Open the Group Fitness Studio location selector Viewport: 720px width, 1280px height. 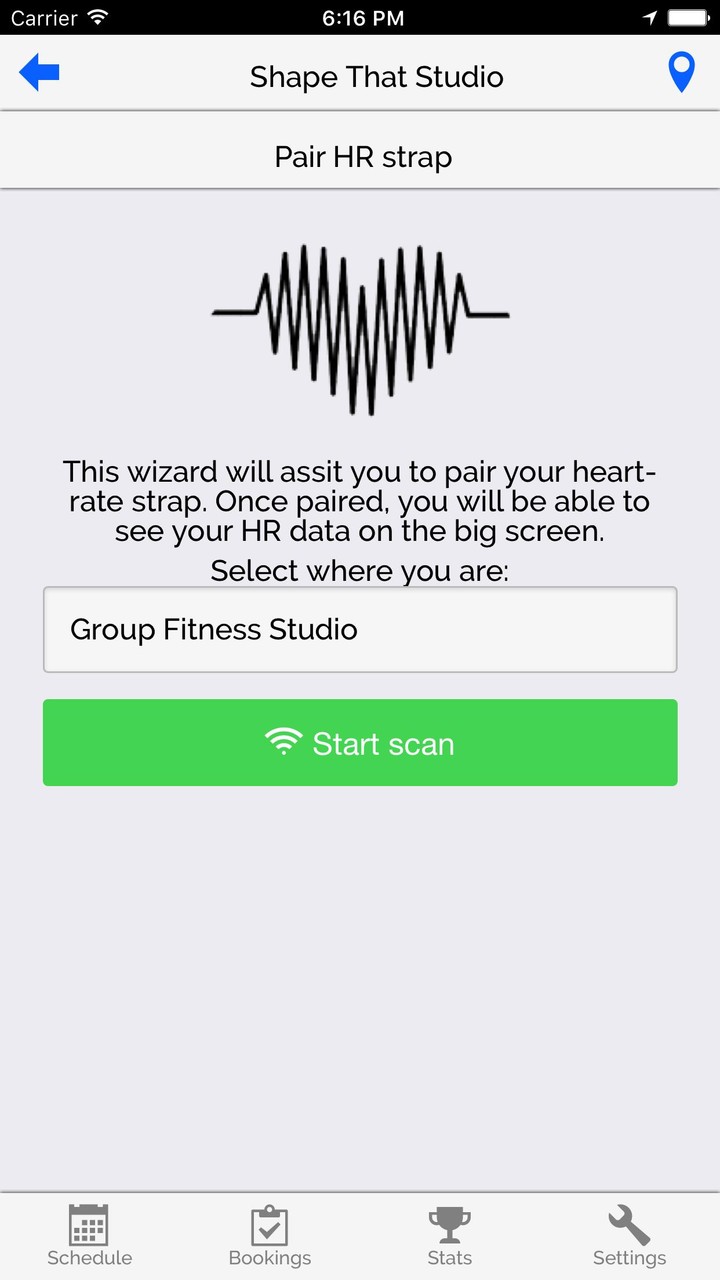(360, 629)
